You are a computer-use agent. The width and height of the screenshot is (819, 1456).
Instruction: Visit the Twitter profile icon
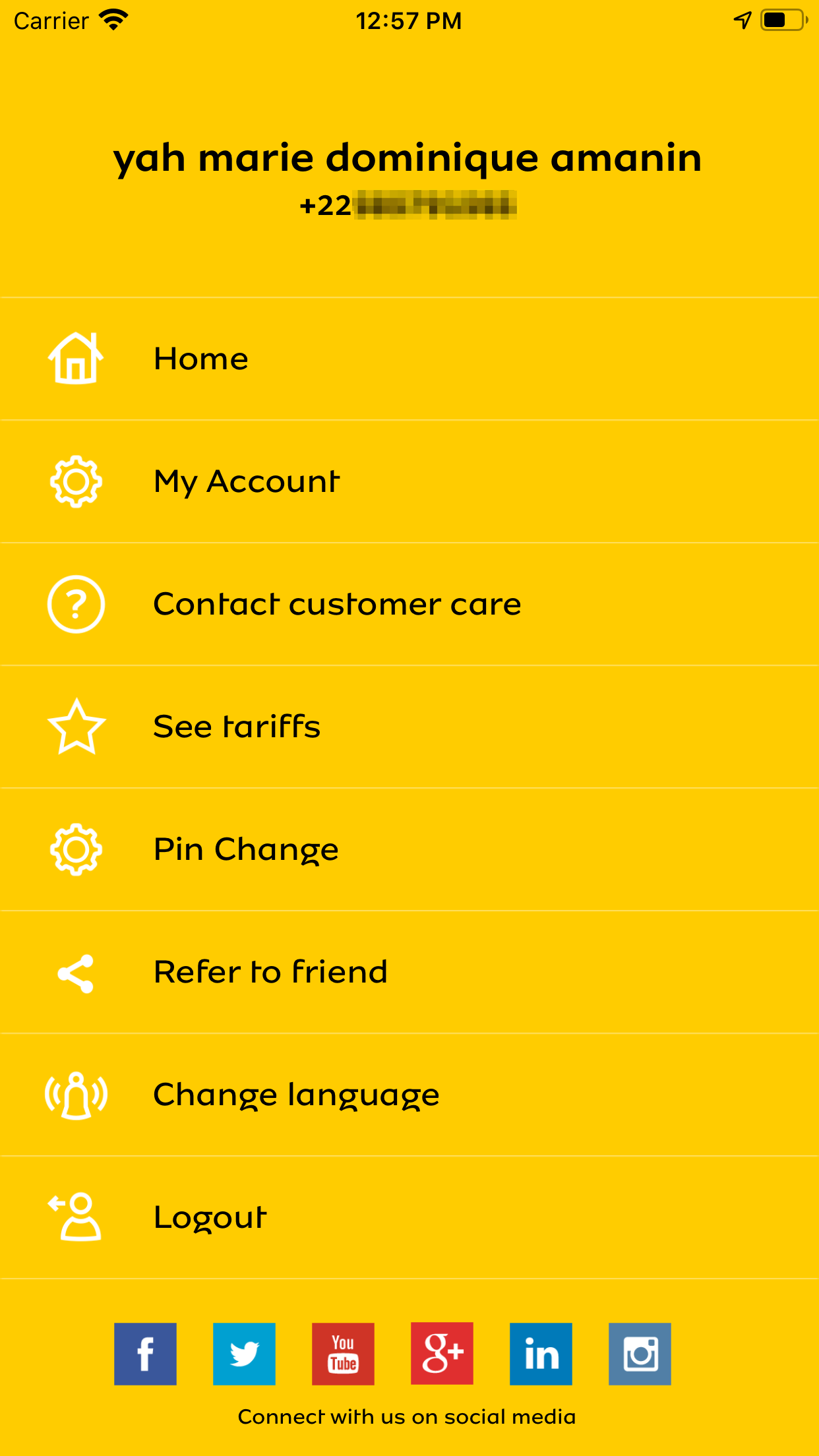pyautogui.click(x=244, y=1354)
